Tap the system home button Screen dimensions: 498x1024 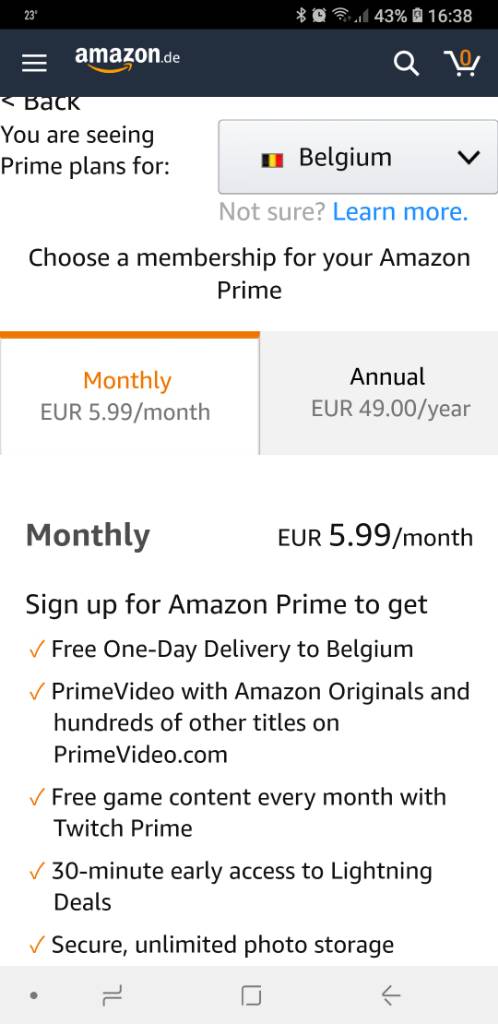[251, 995]
